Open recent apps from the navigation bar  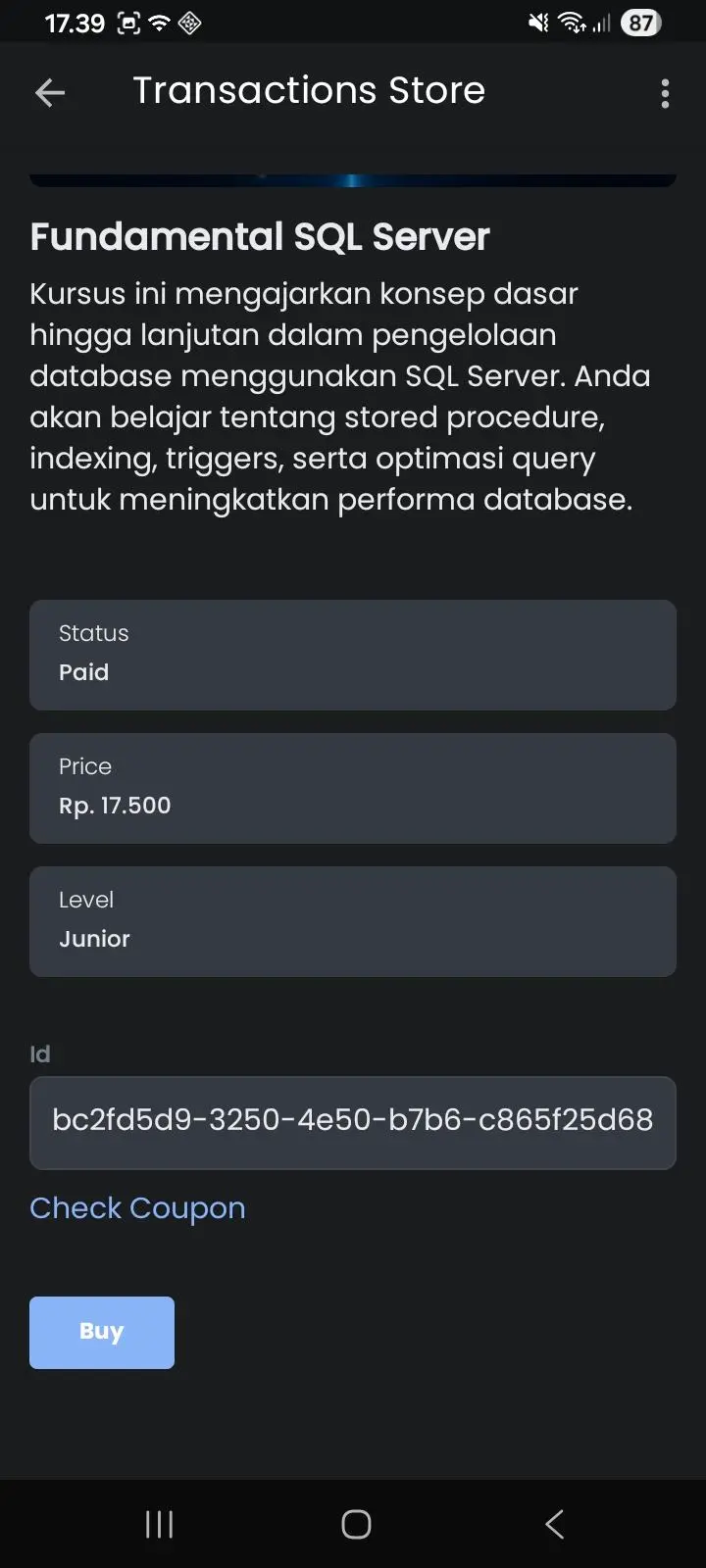click(x=159, y=1524)
